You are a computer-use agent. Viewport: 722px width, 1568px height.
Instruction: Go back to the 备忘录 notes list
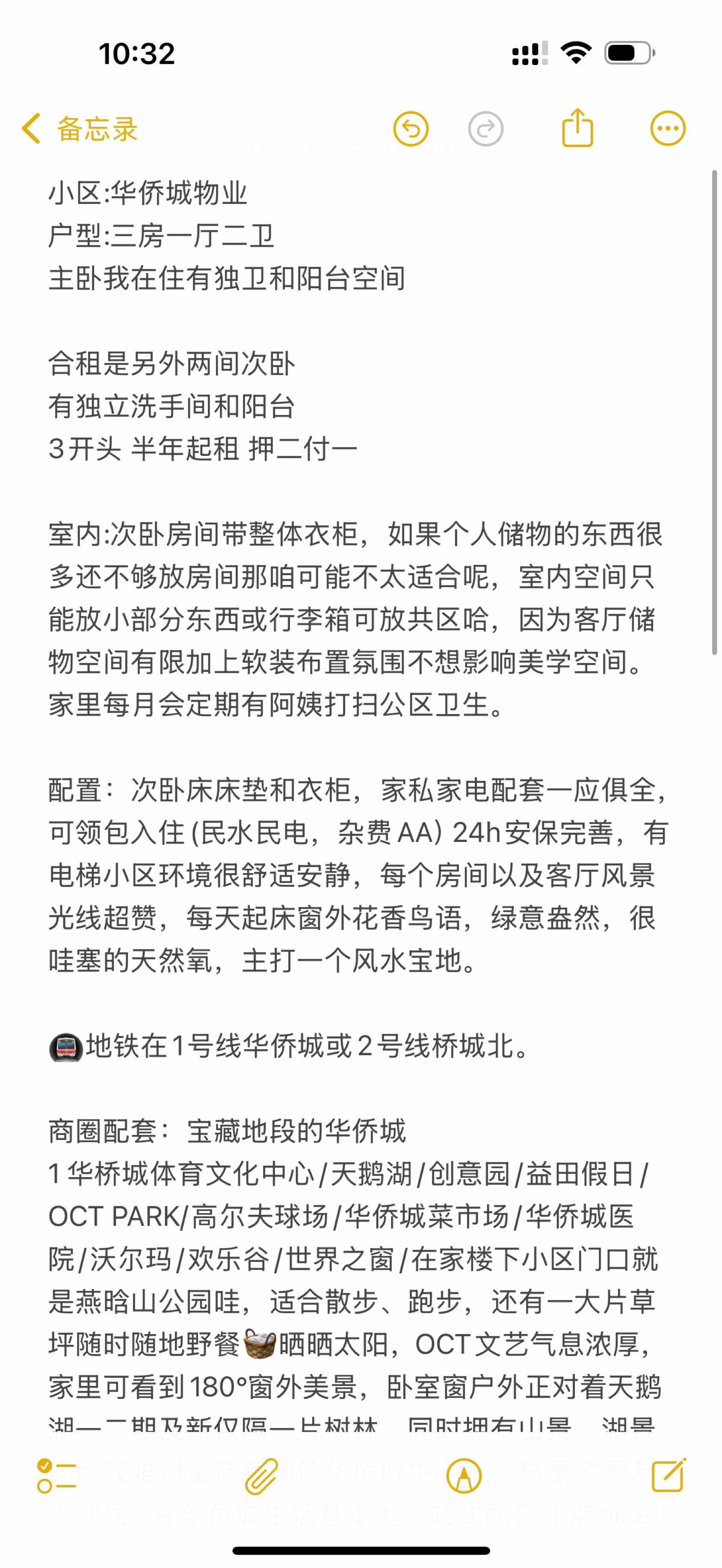click(80, 128)
